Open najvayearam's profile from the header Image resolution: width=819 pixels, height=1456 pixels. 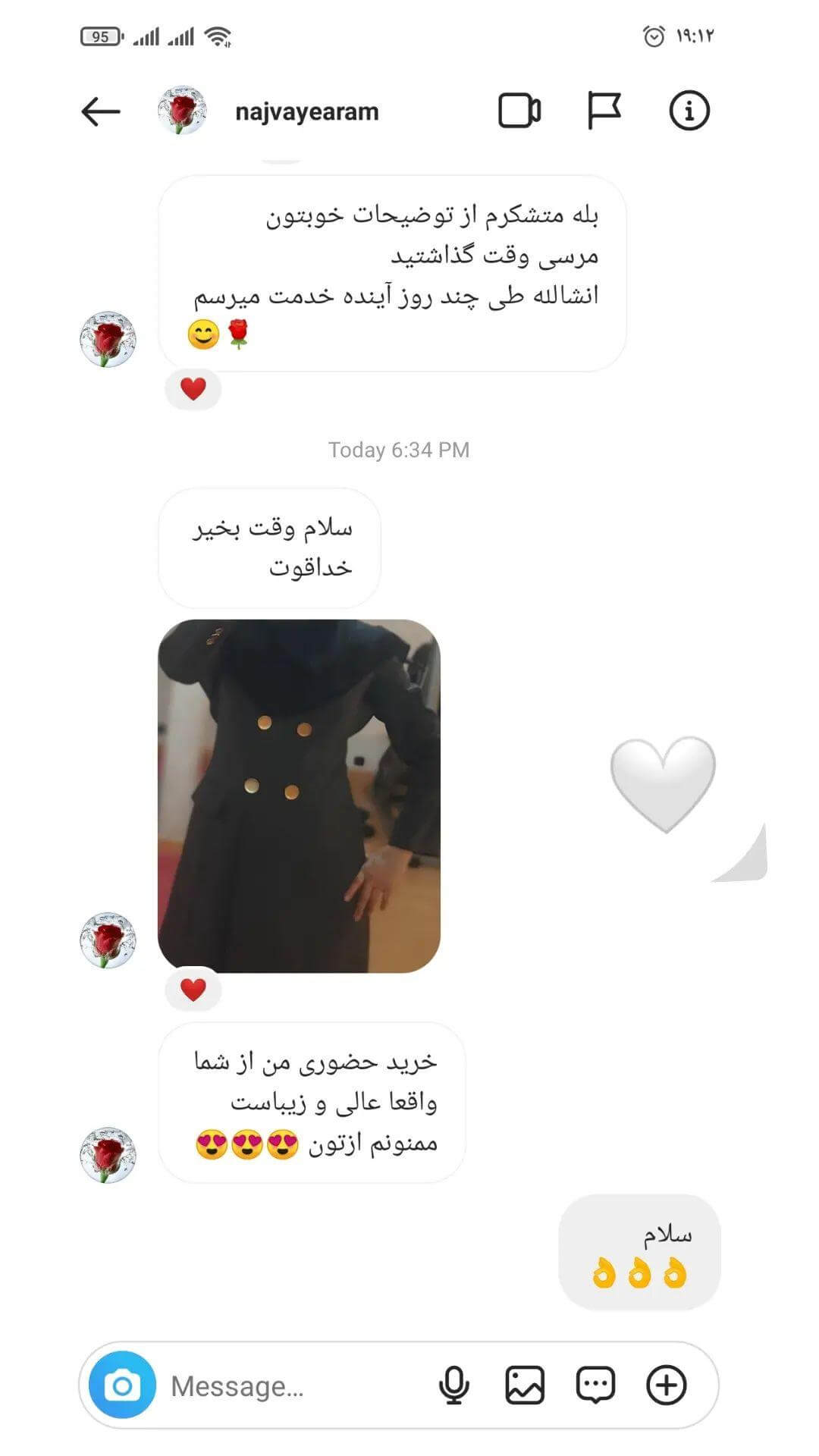306,111
